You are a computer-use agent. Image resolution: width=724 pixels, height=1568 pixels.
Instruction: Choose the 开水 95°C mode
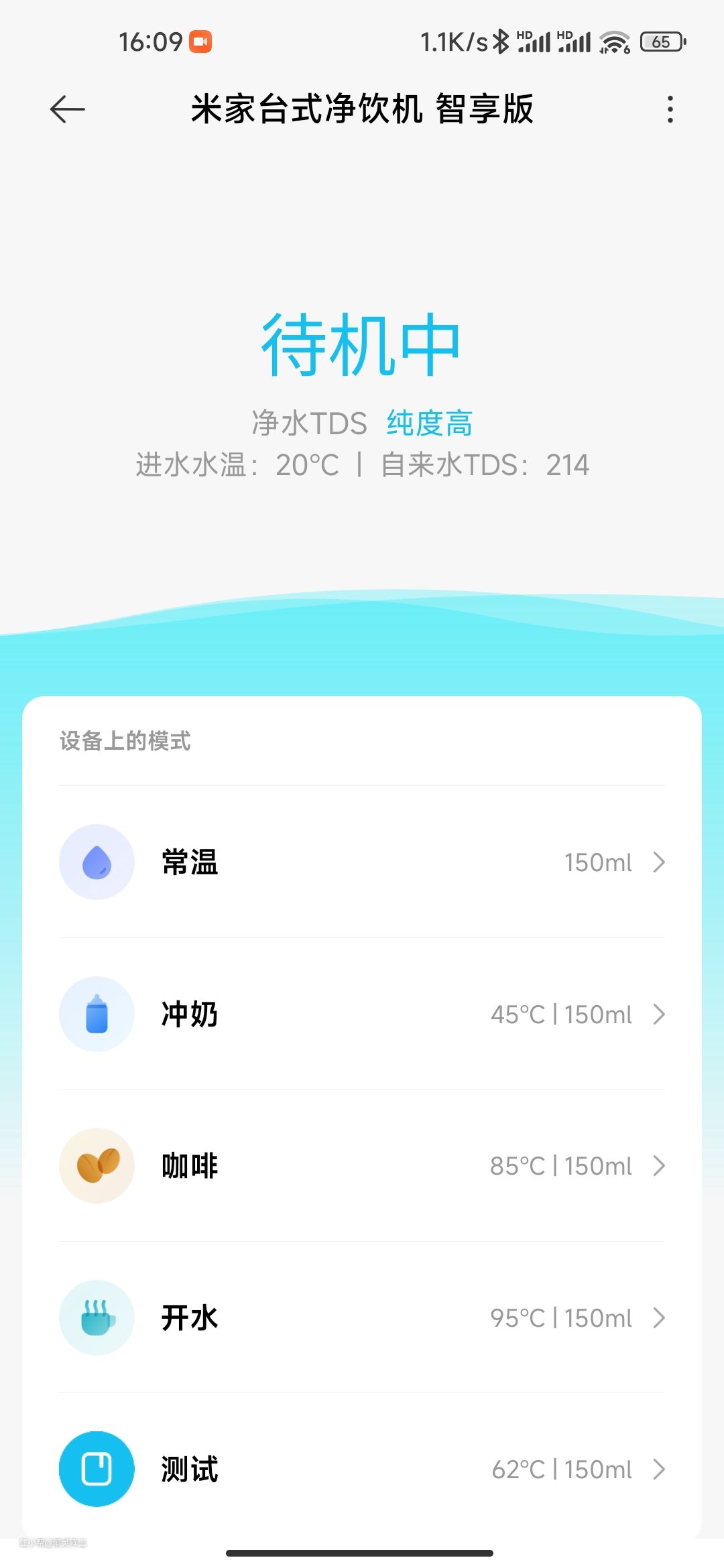click(x=362, y=1318)
